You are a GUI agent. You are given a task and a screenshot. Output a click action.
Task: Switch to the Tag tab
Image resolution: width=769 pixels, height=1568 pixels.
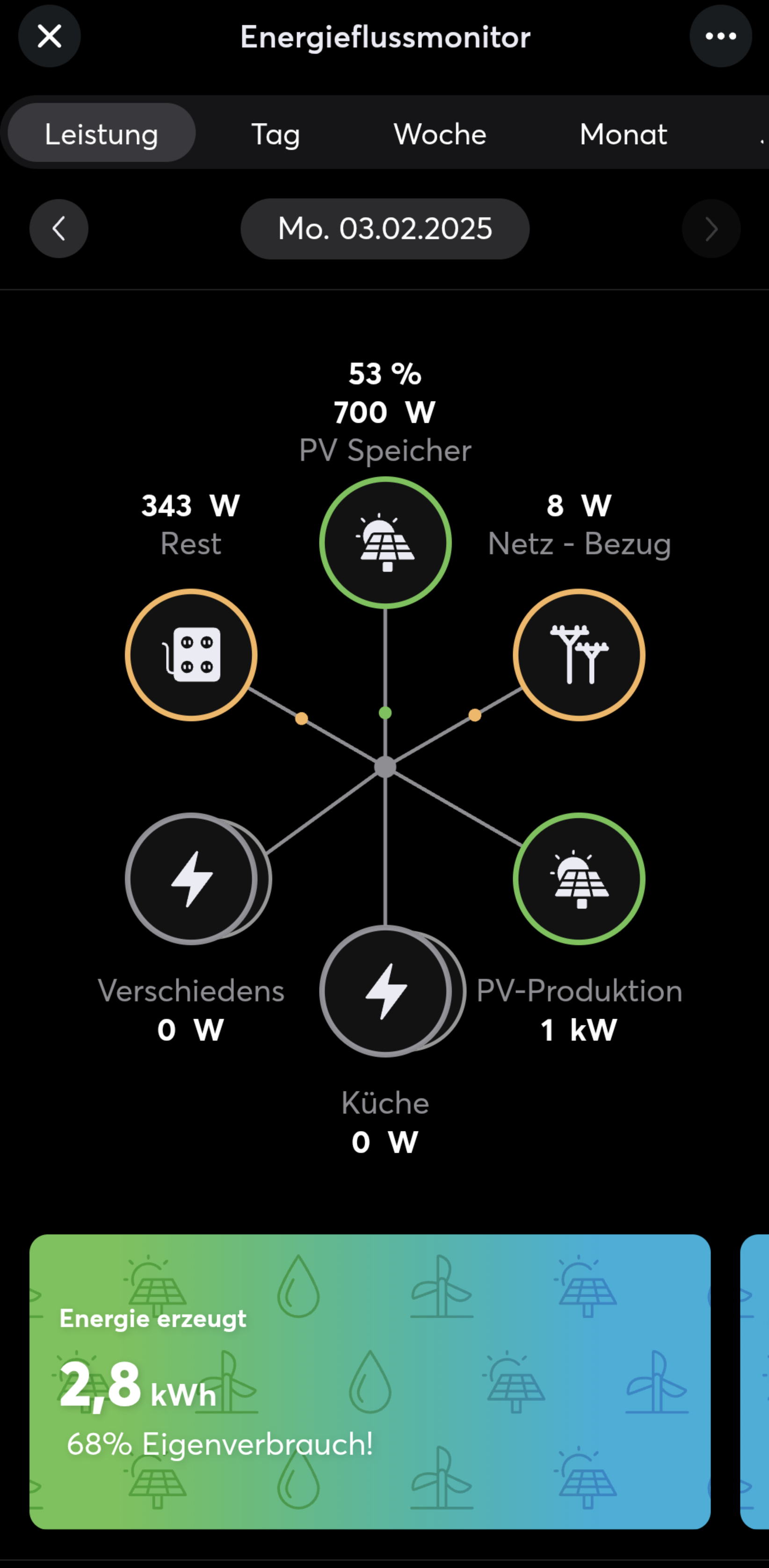pos(276,134)
